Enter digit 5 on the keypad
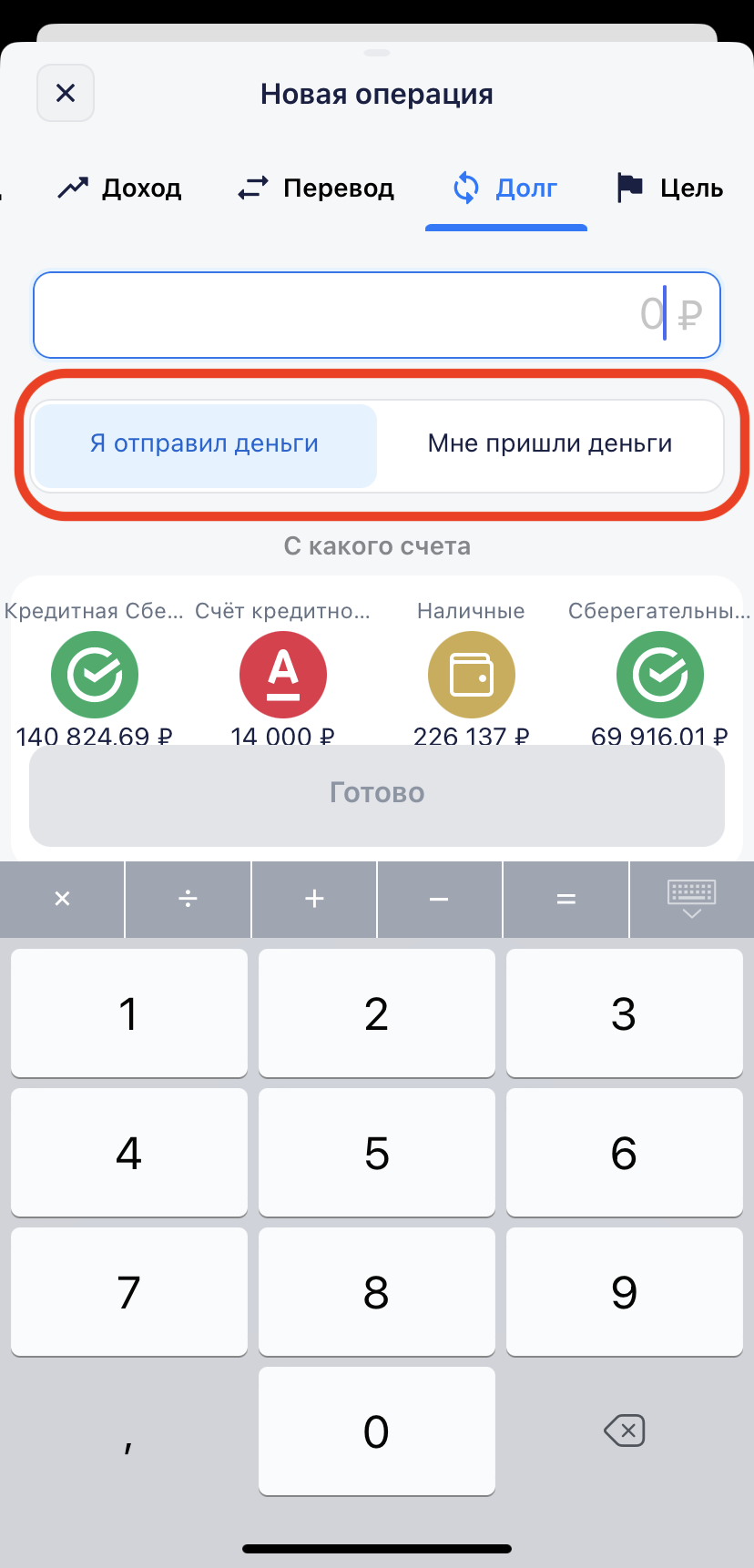754x1568 pixels. coord(377,1153)
